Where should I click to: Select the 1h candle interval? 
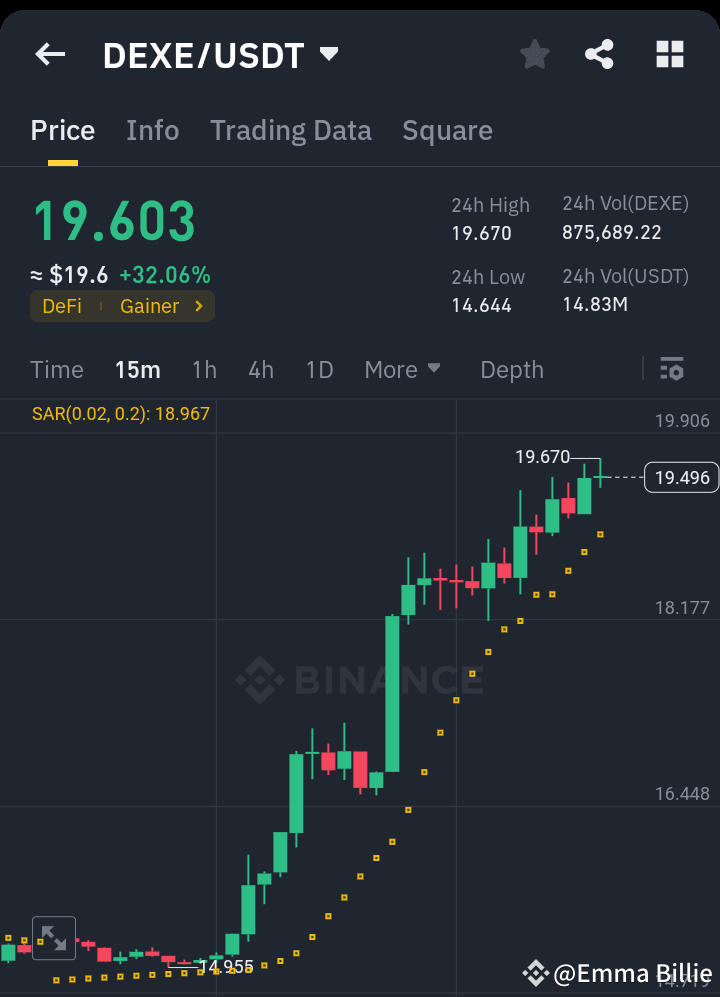204,369
